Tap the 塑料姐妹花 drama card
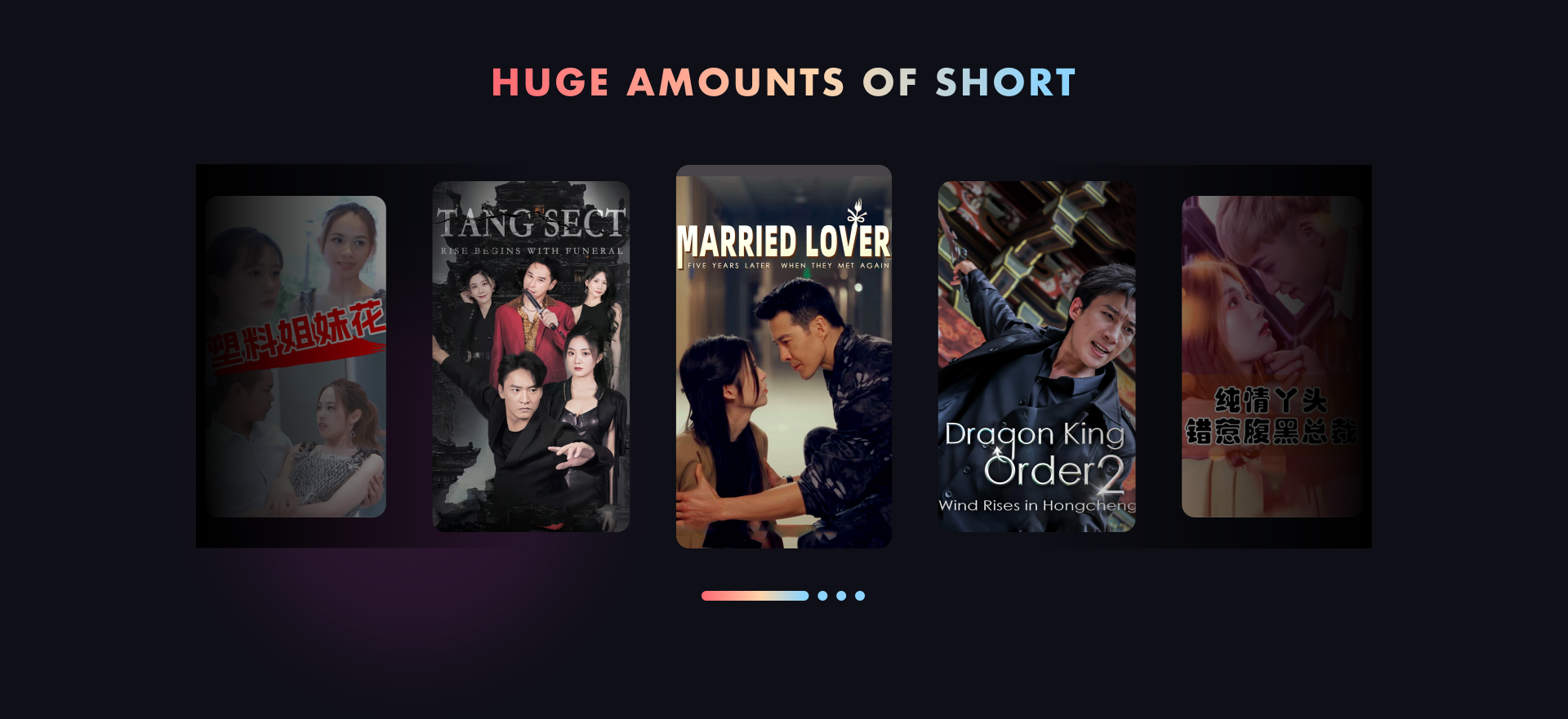Viewport: 1568px width, 719px height. click(296, 357)
